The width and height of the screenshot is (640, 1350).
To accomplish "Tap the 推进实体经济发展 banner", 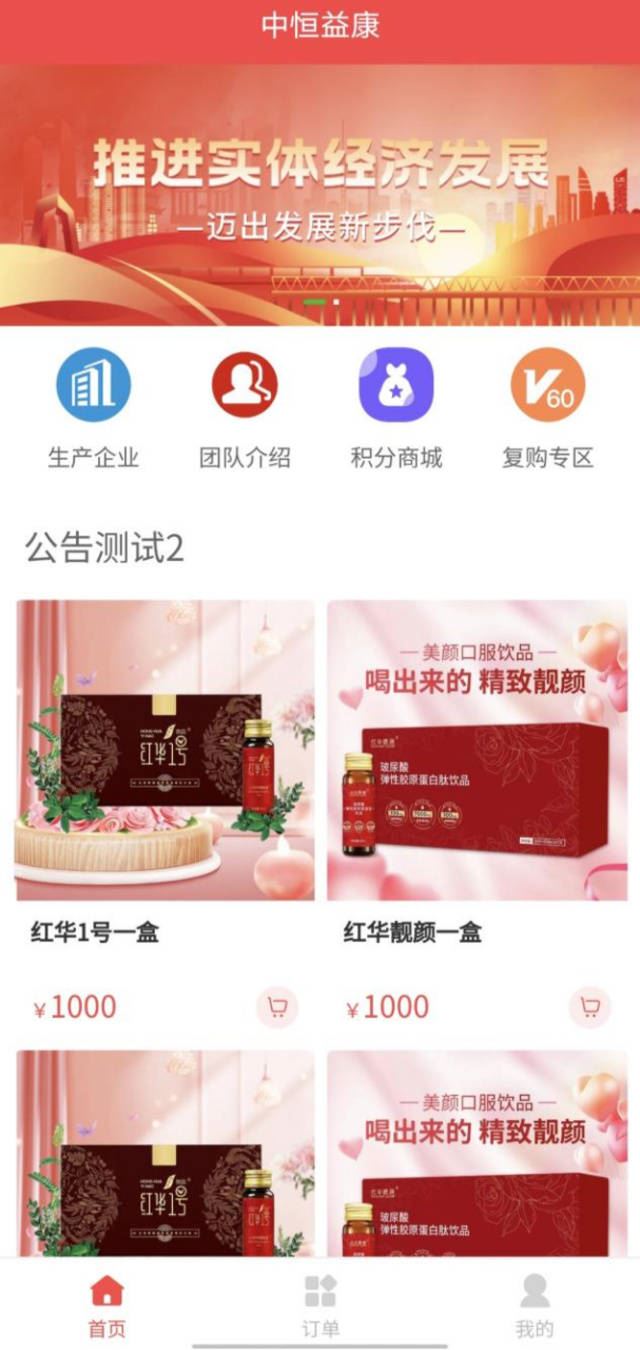I will point(320,195).
